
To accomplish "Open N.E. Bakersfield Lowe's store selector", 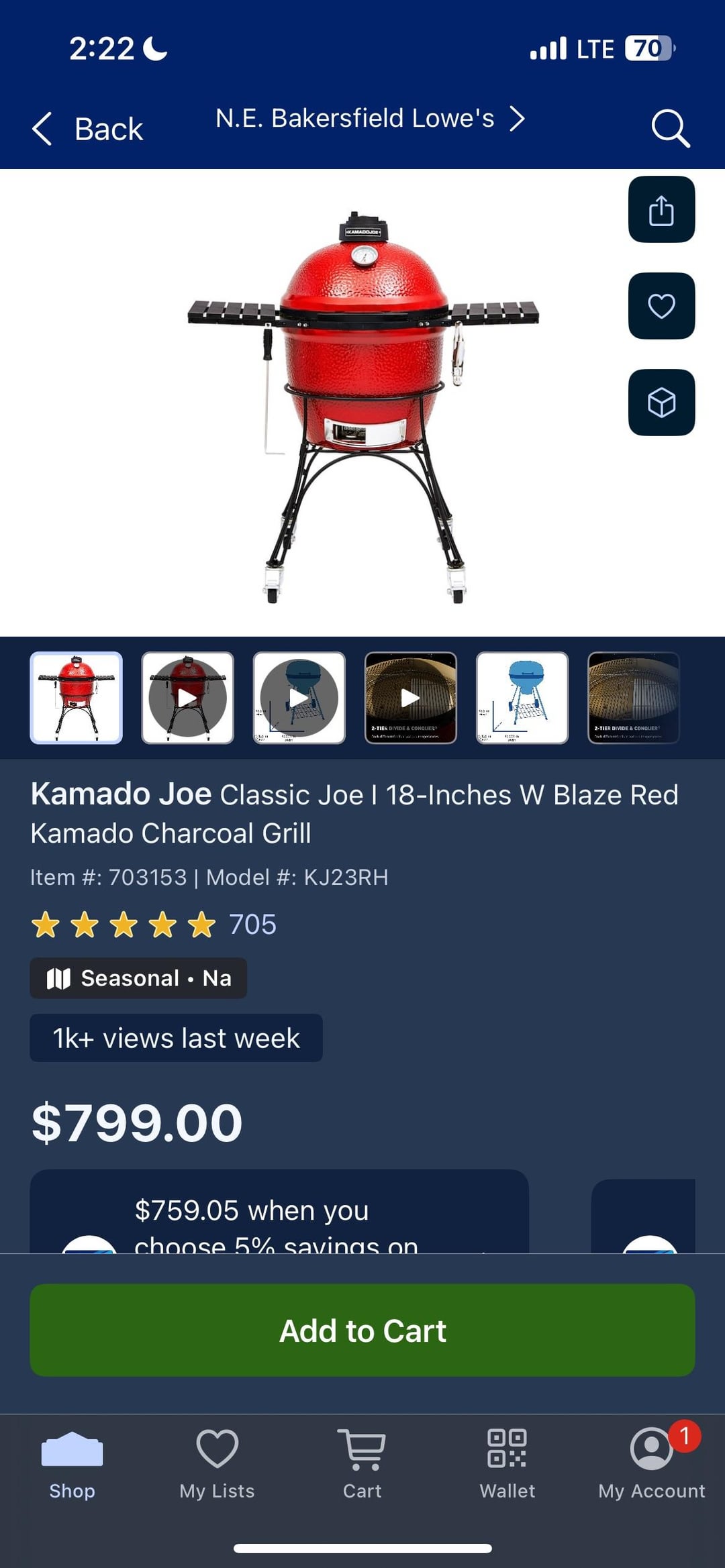I will click(x=369, y=119).
